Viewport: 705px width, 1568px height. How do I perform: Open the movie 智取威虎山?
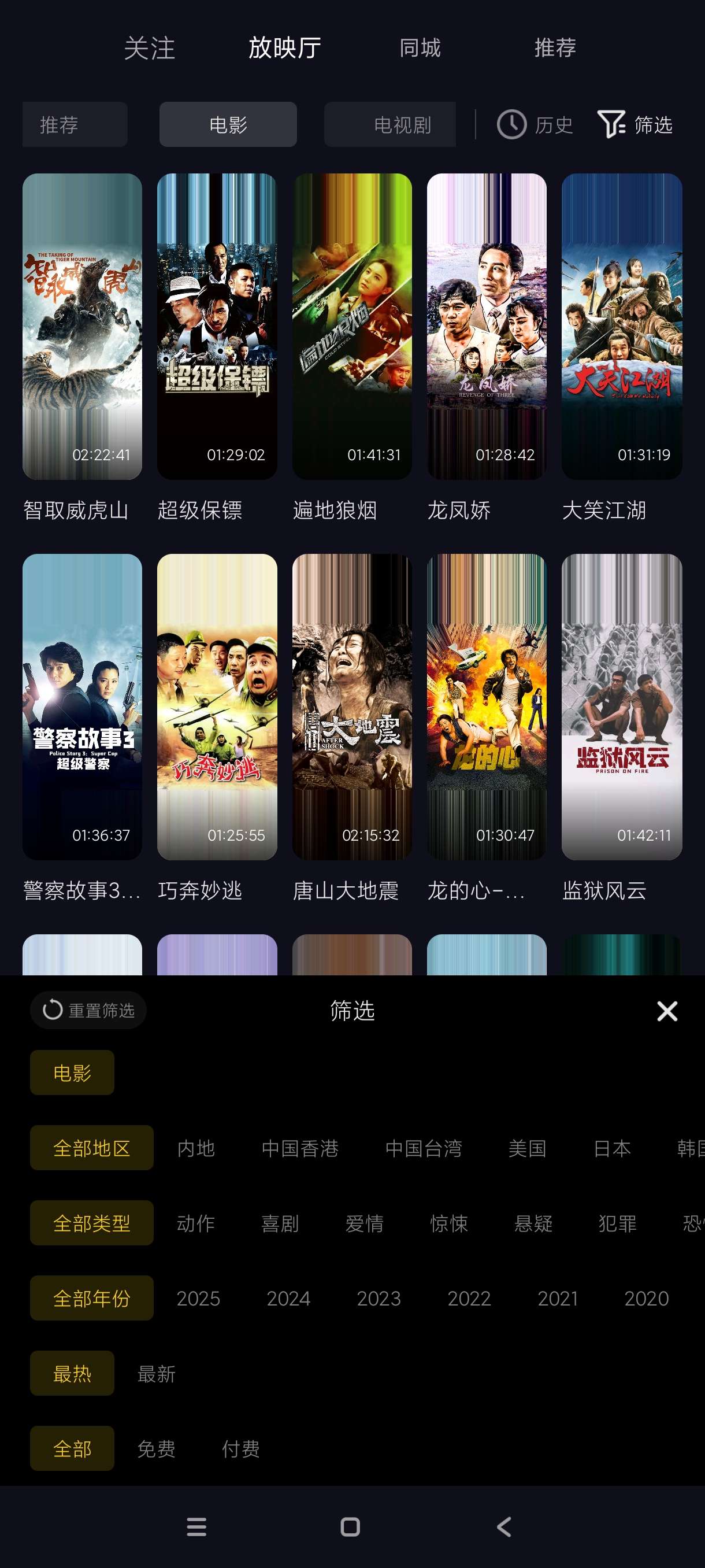click(82, 326)
